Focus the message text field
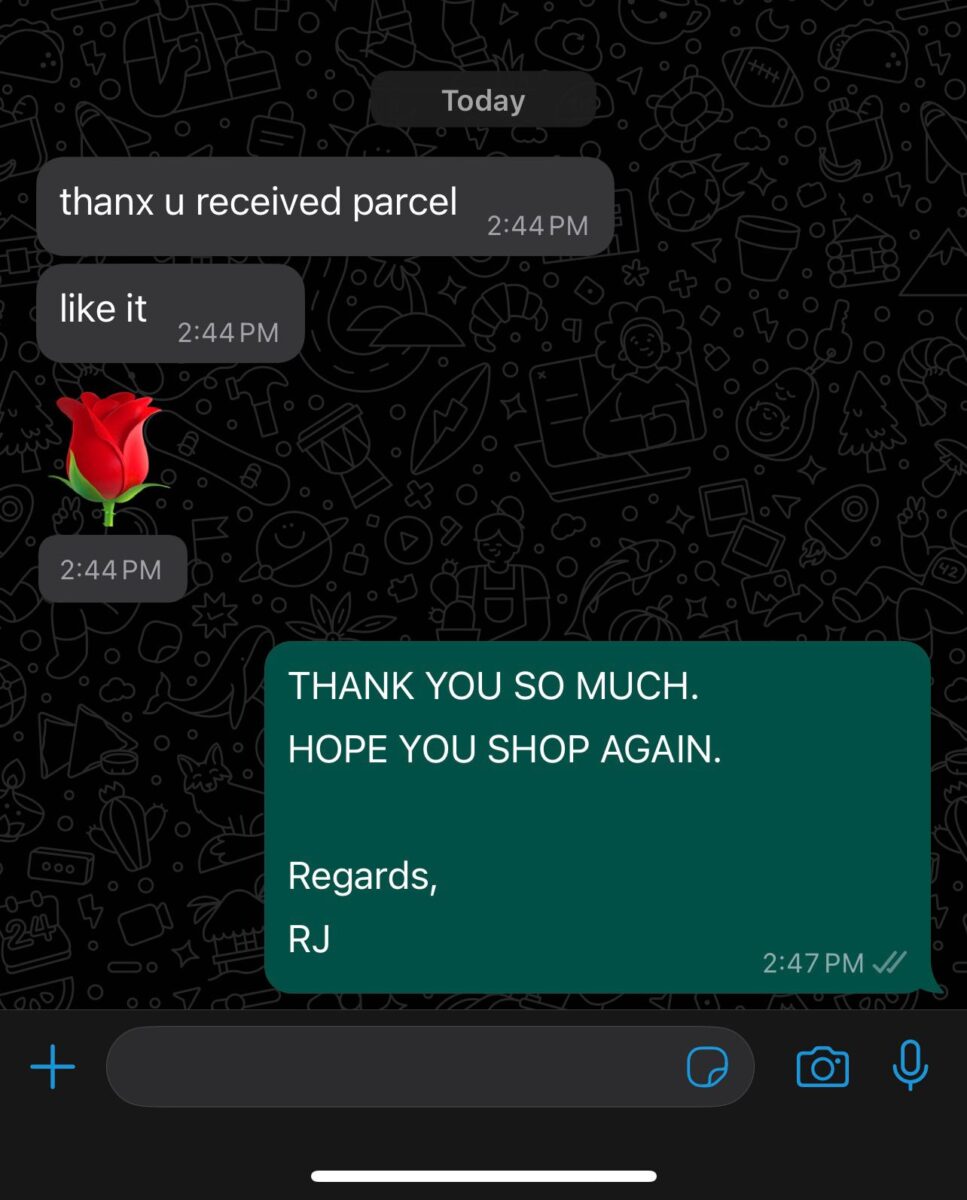Image resolution: width=967 pixels, height=1200 pixels. tap(390, 1067)
